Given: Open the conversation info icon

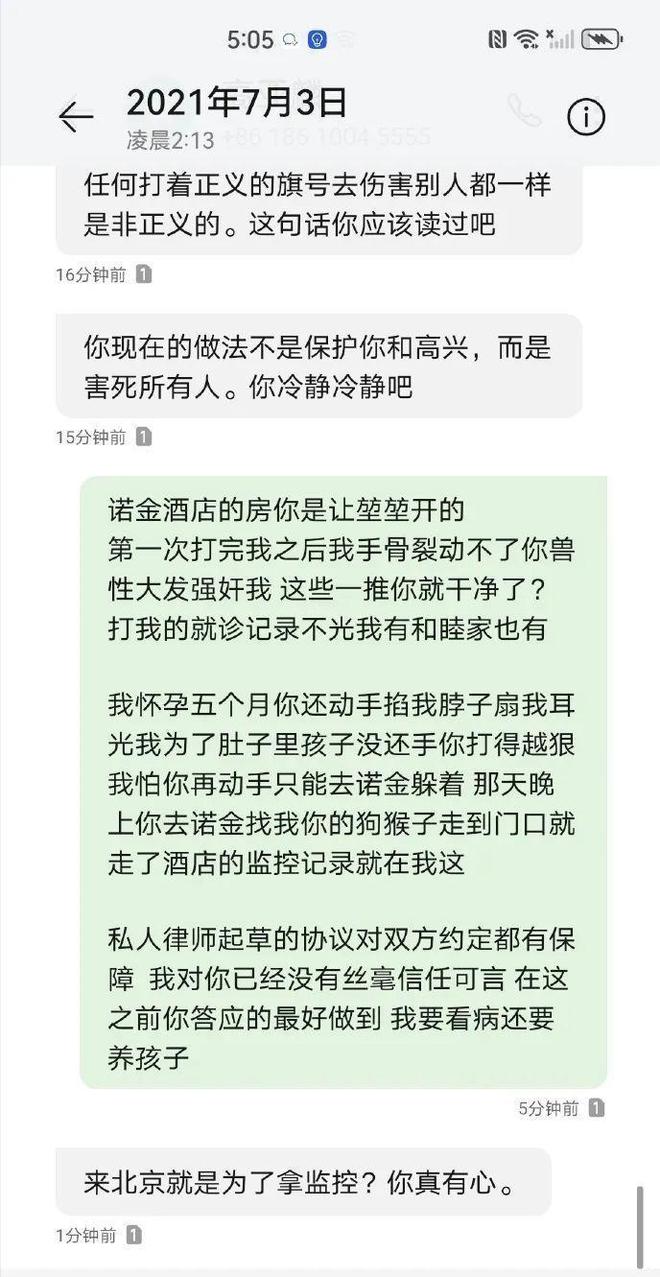Looking at the screenshot, I should click(x=586, y=117).
